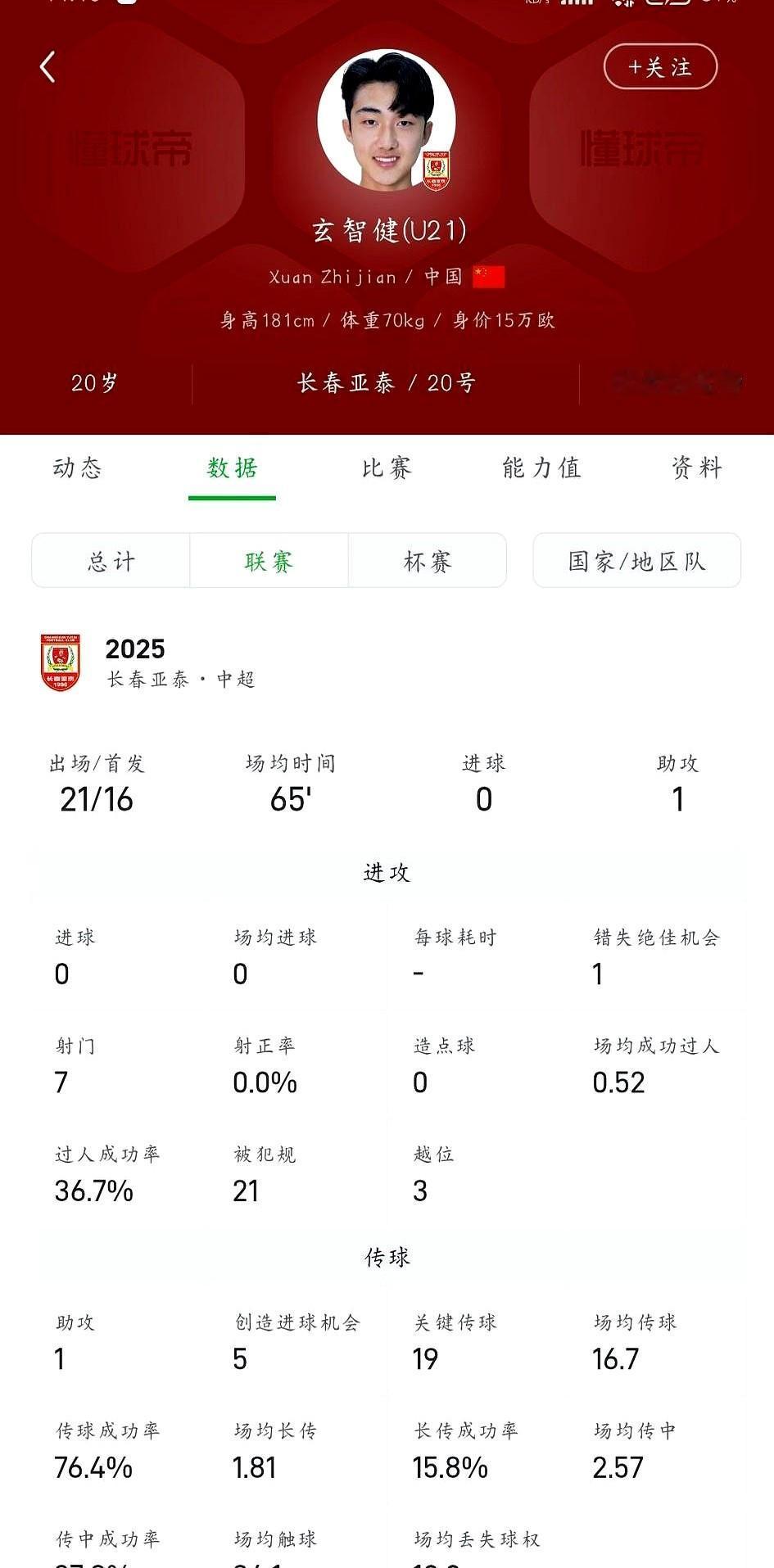This screenshot has width=774, height=1568.
Task: Open the Changchun Yatai club crest icon
Action: point(61,660)
